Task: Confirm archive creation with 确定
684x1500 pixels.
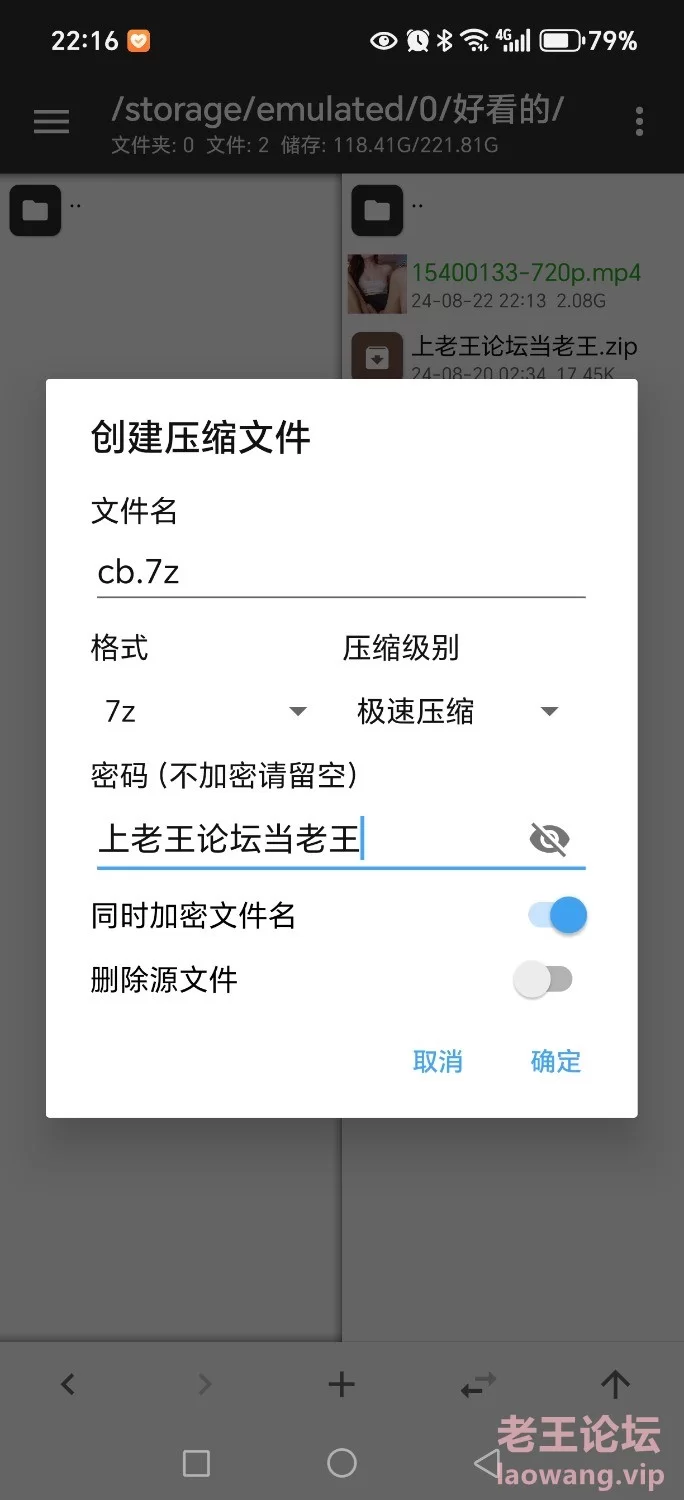Action: 556,1061
